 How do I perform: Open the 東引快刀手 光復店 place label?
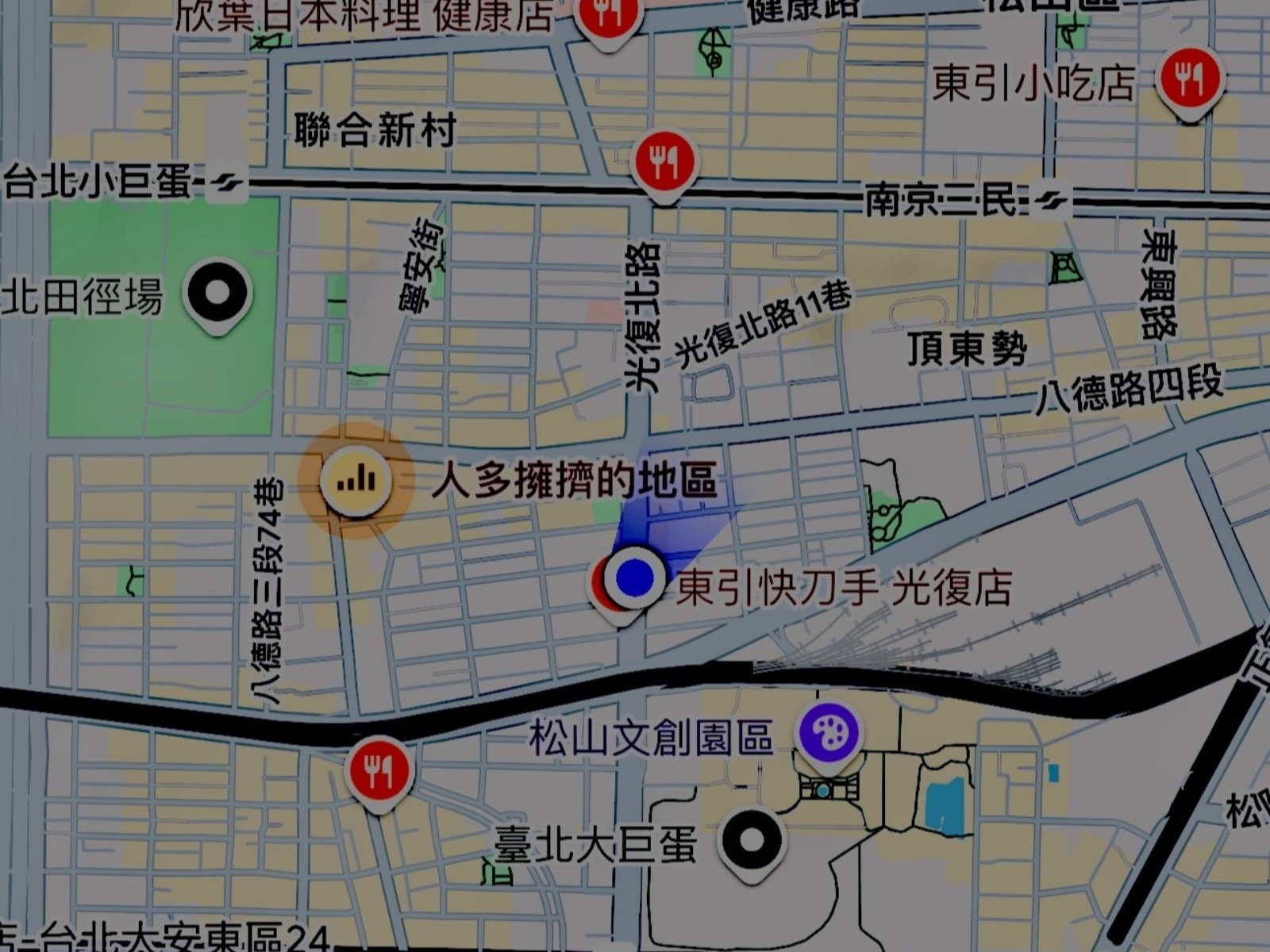[x=844, y=589]
